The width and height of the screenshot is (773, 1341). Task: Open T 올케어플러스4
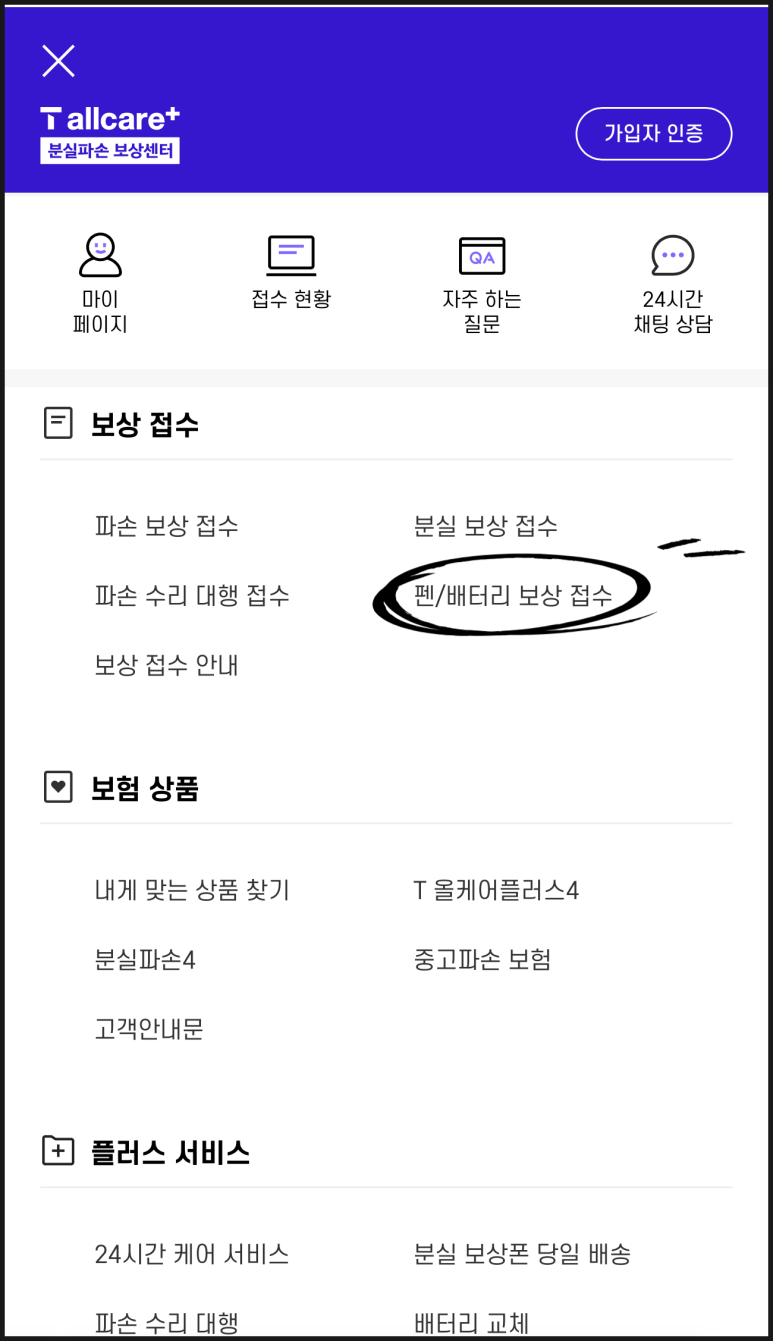(x=496, y=890)
